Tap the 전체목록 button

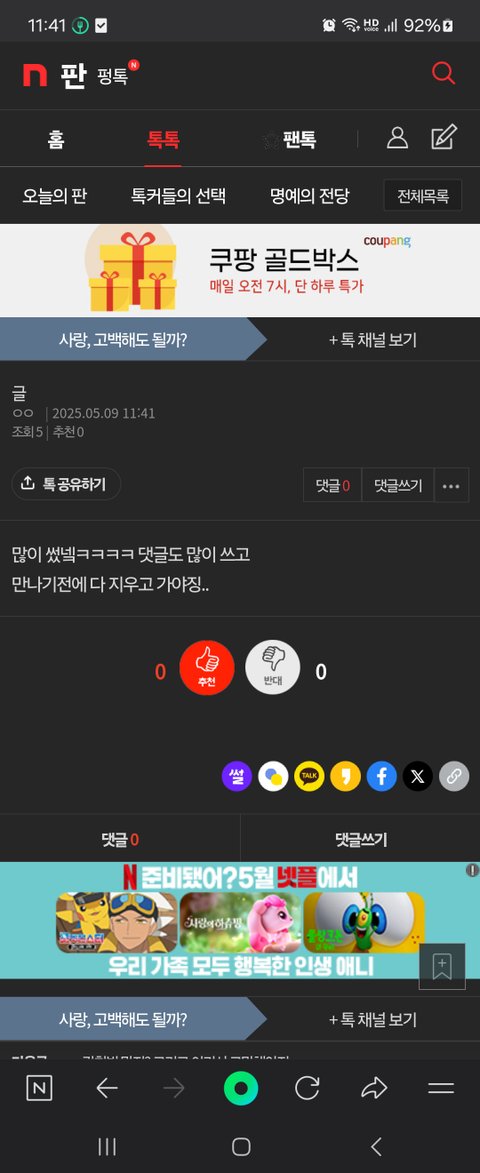[422, 196]
